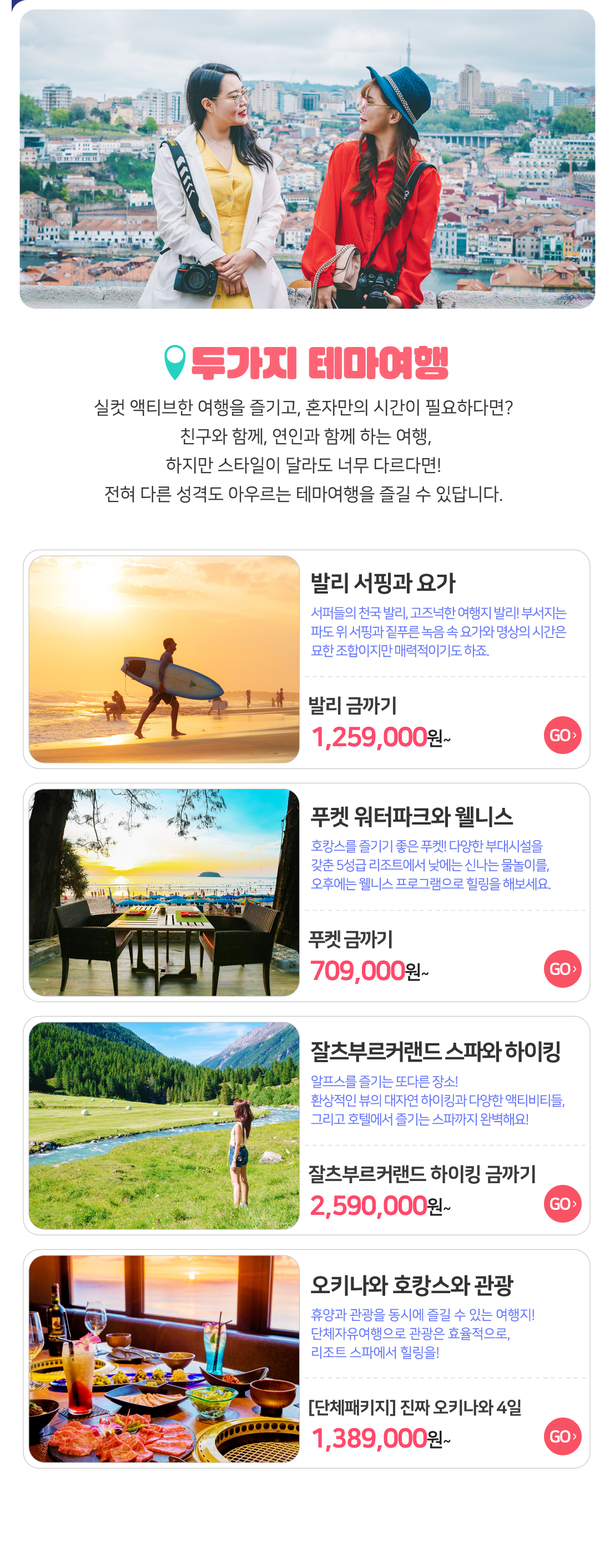Open the 푸켓 워터파크와 웰니스 photo card

[164, 892]
